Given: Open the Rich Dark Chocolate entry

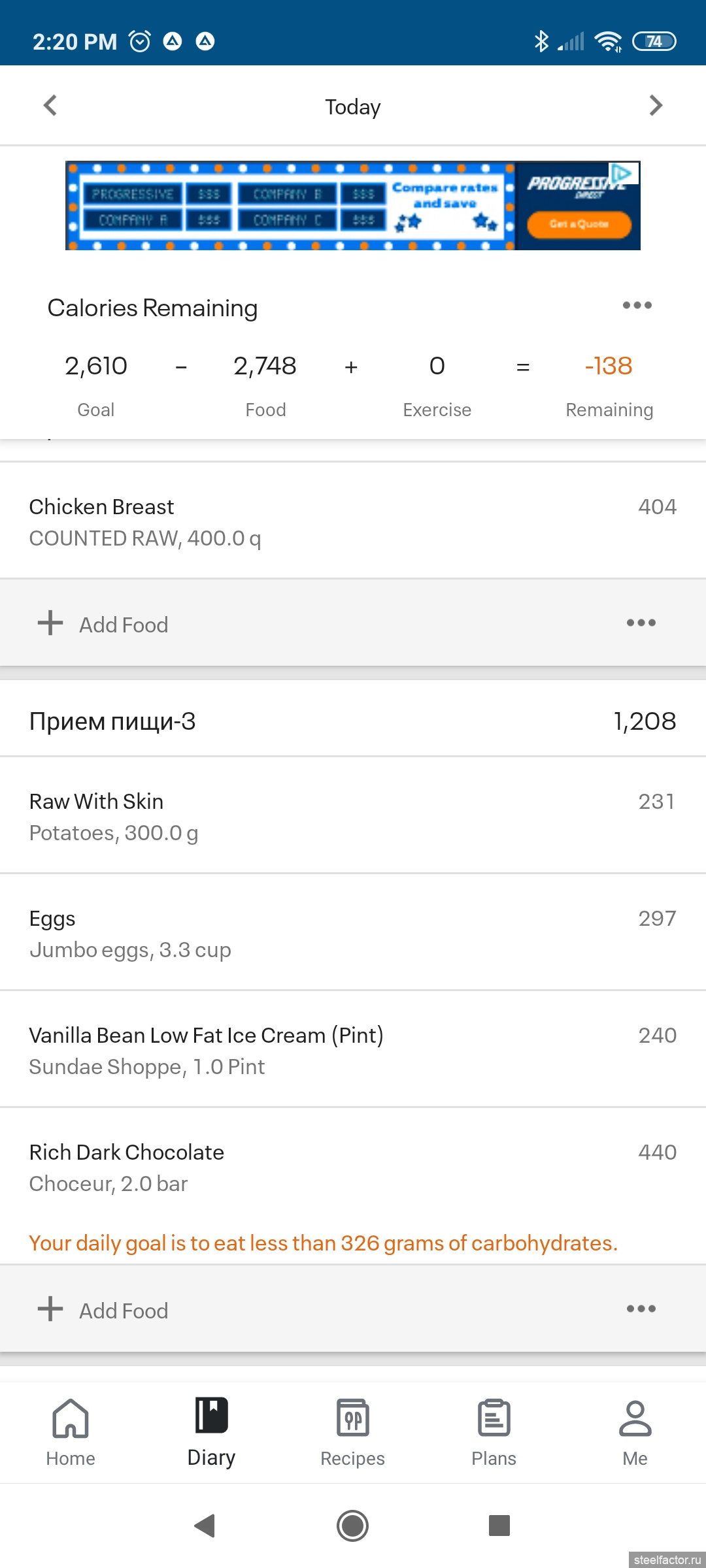Looking at the screenshot, I should tap(353, 1167).
